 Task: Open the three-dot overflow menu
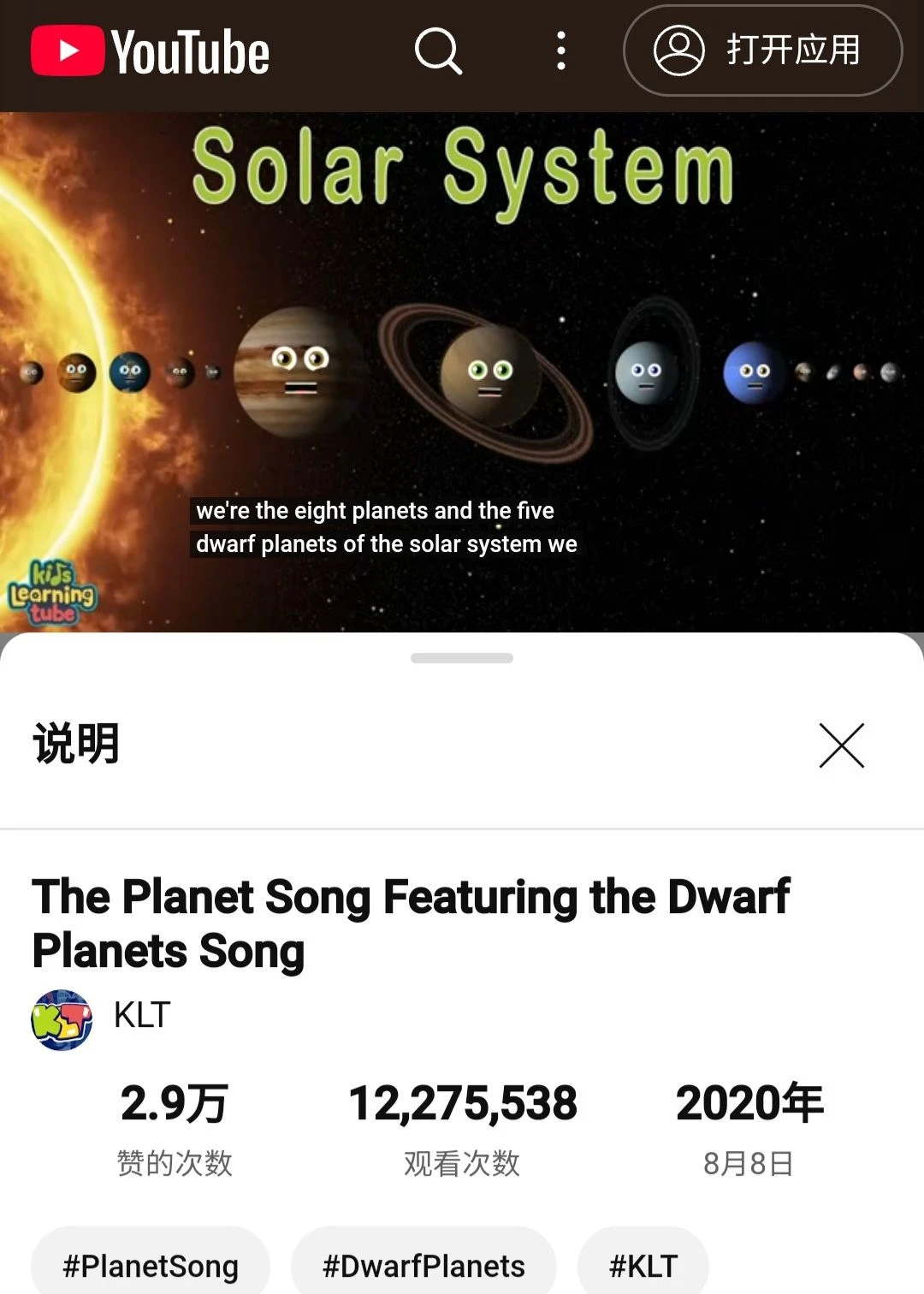[x=561, y=51]
